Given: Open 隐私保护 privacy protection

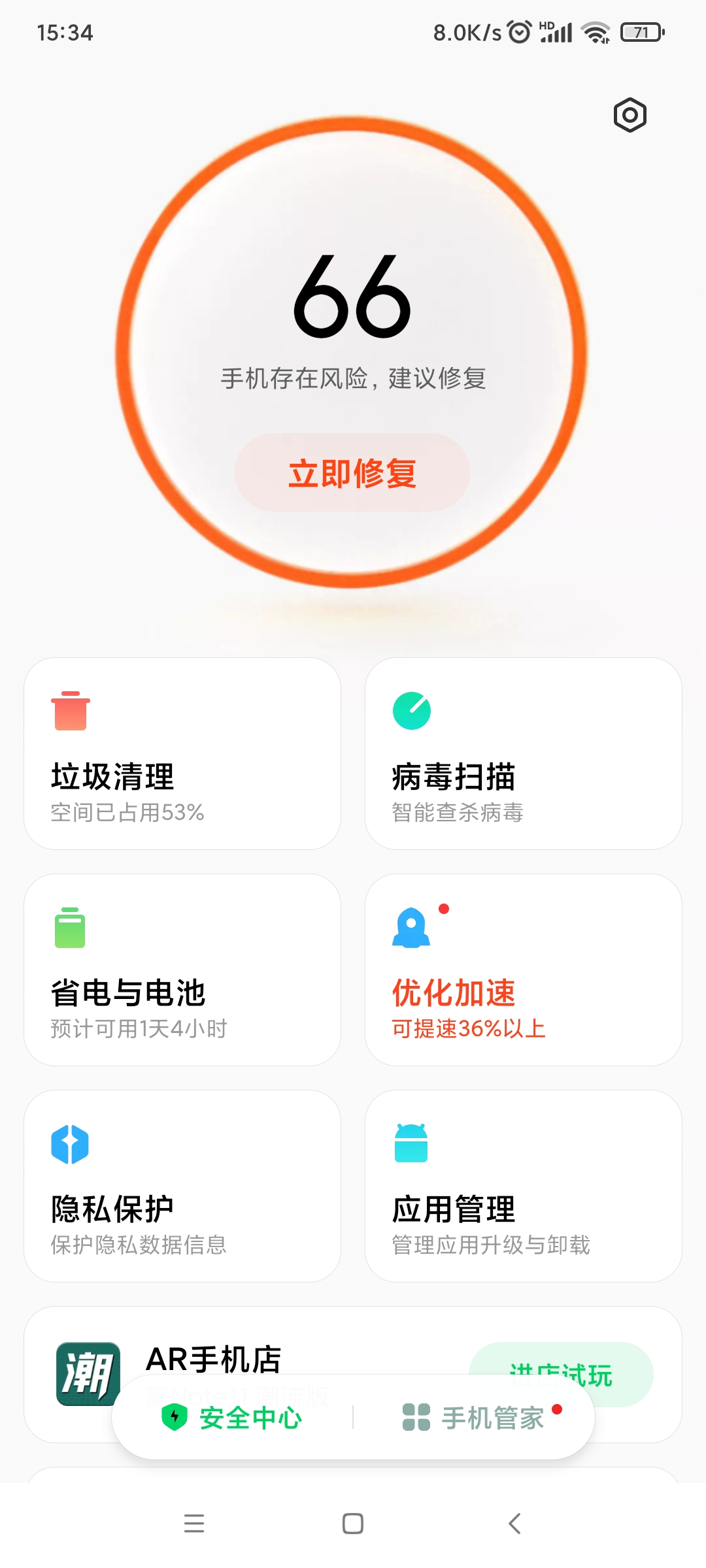Looking at the screenshot, I should click(x=182, y=1186).
